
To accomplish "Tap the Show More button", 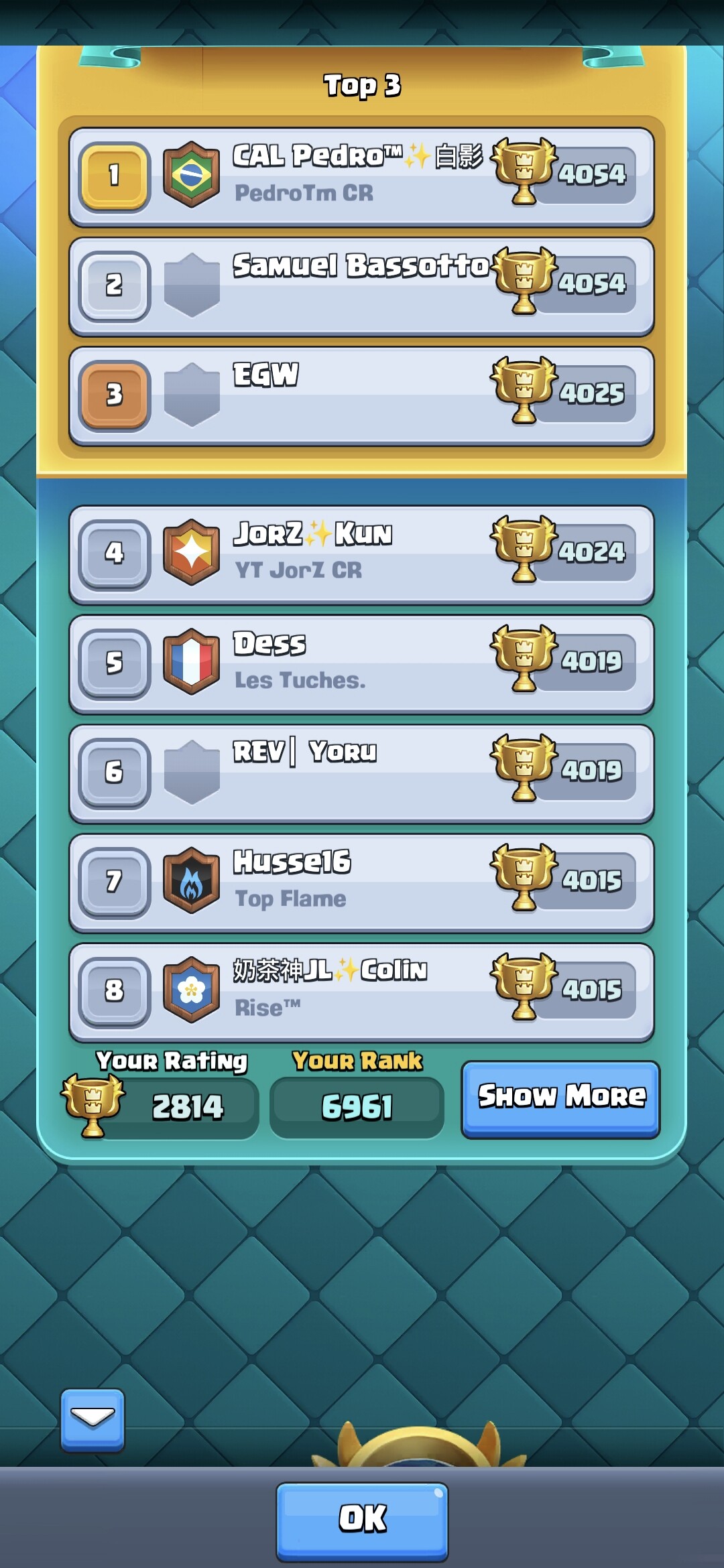I will coord(560,1098).
